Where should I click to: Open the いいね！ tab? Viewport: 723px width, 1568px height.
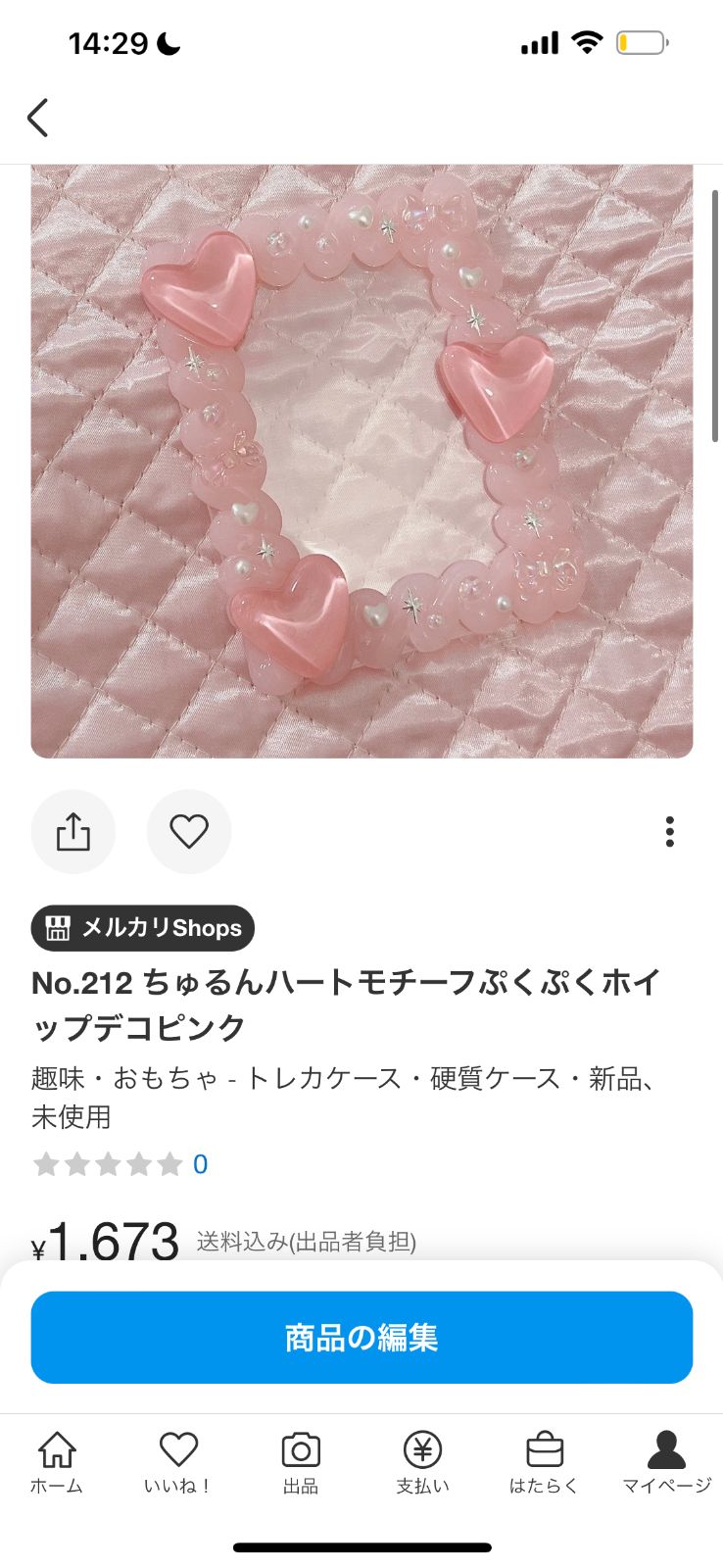click(178, 1463)
